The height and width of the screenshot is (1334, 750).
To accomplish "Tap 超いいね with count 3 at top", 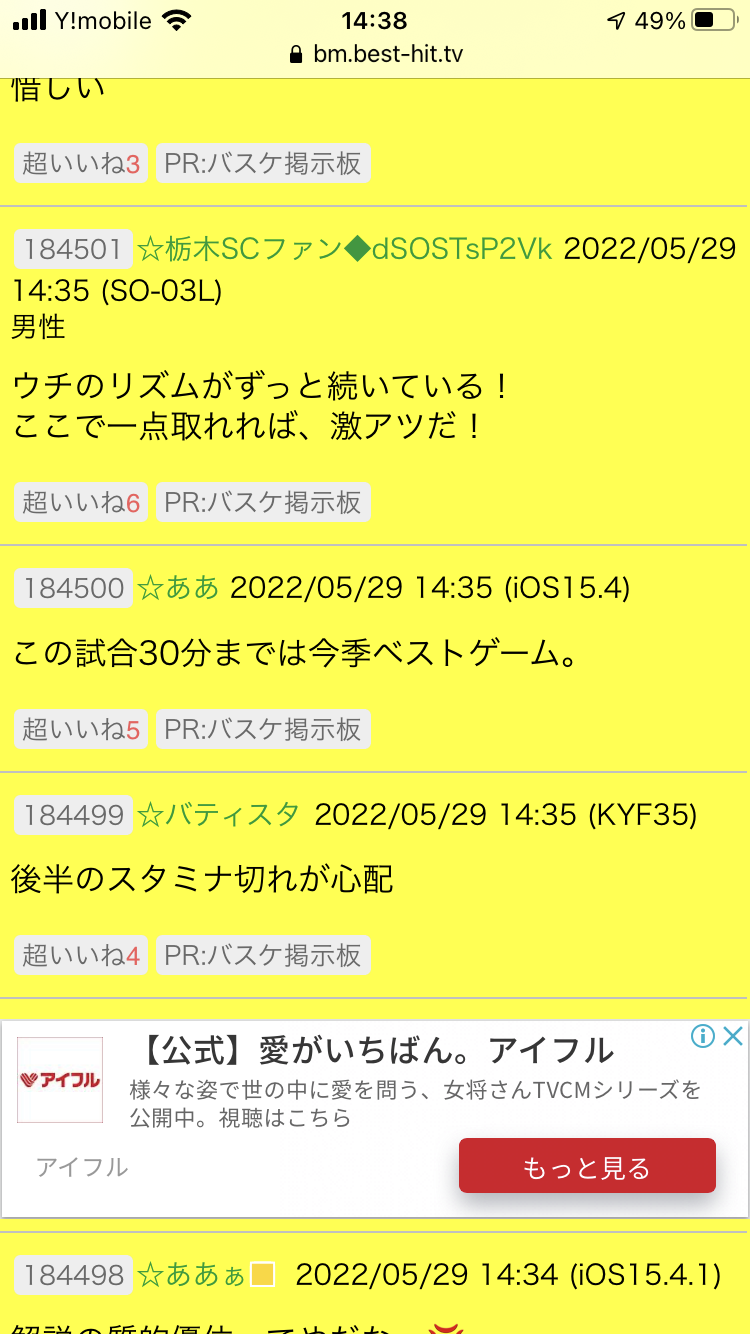I will (x=80, y=163).
